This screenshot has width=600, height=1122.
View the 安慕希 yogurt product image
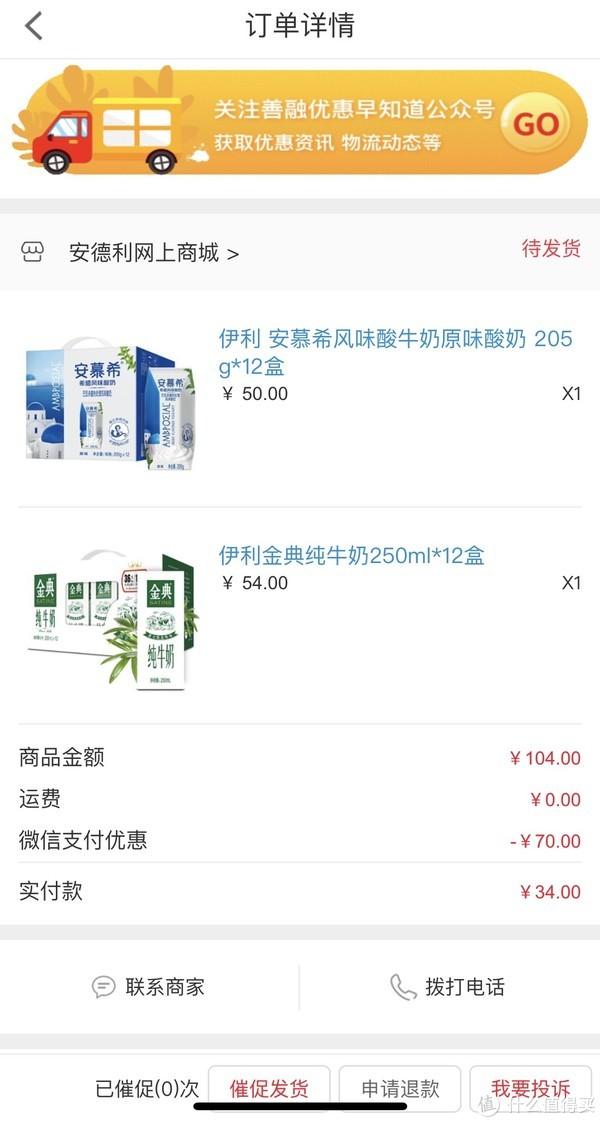pos(110,401)
